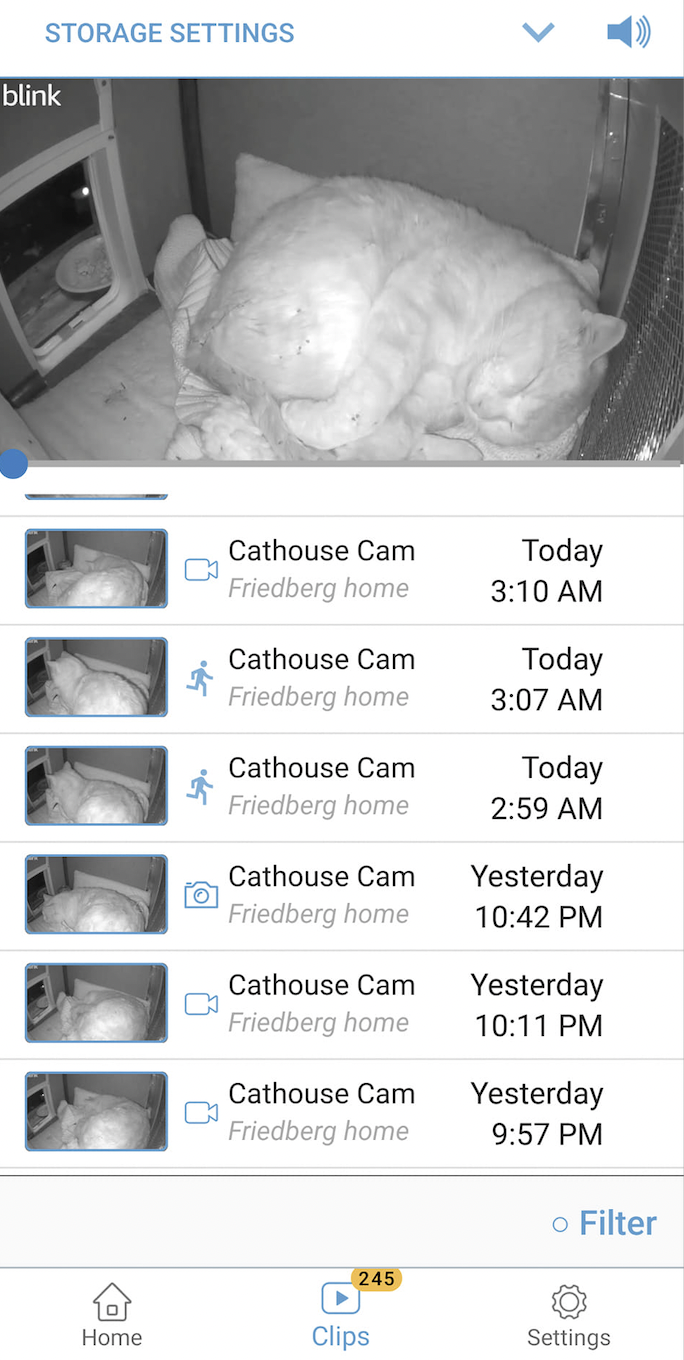Open the Today 3:10 AM clip
The width and height of the screenshot is (684, 1360).
tap(342, 570)
